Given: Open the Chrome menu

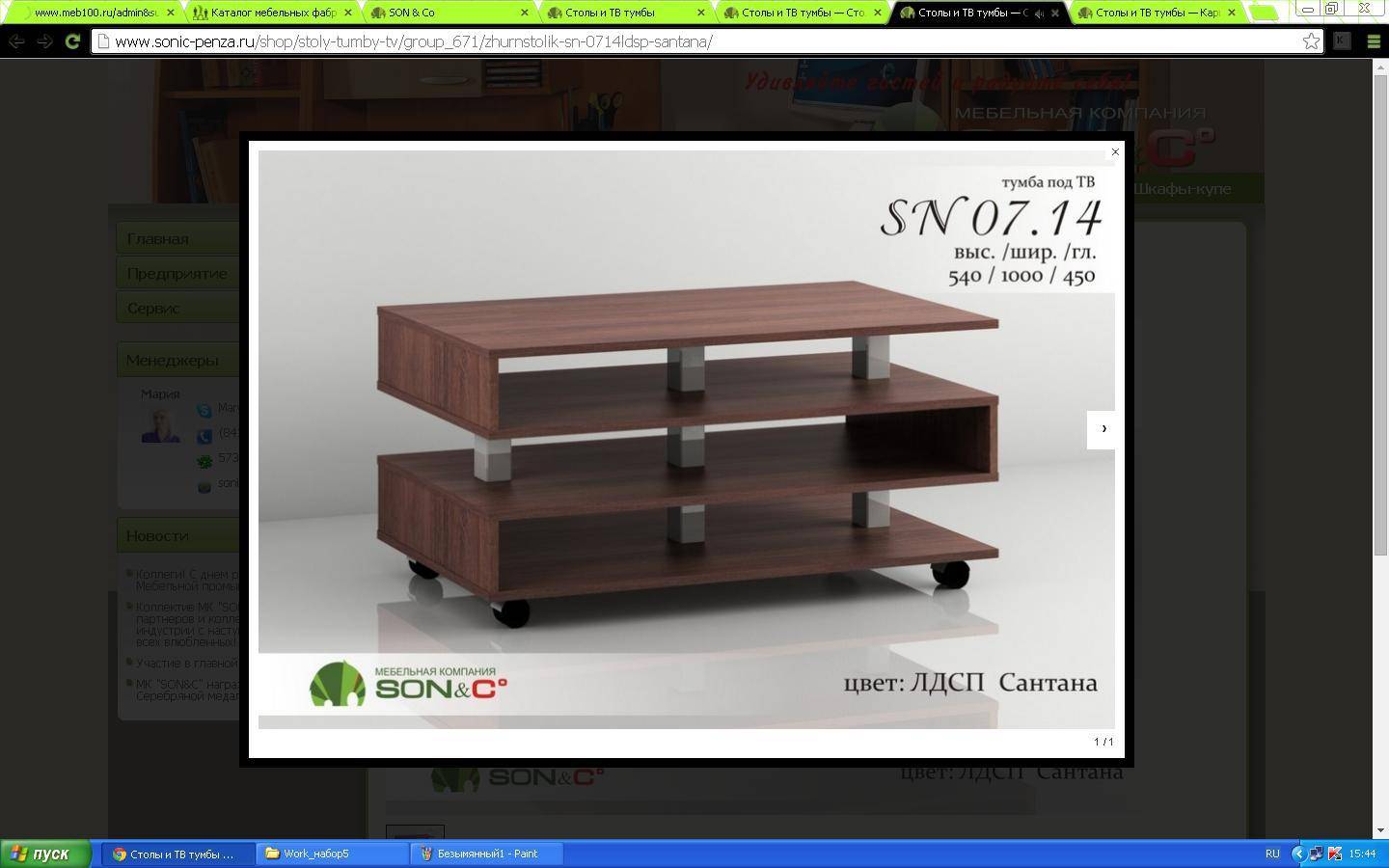Looking at the screenshot, I should coord(1374,41).
